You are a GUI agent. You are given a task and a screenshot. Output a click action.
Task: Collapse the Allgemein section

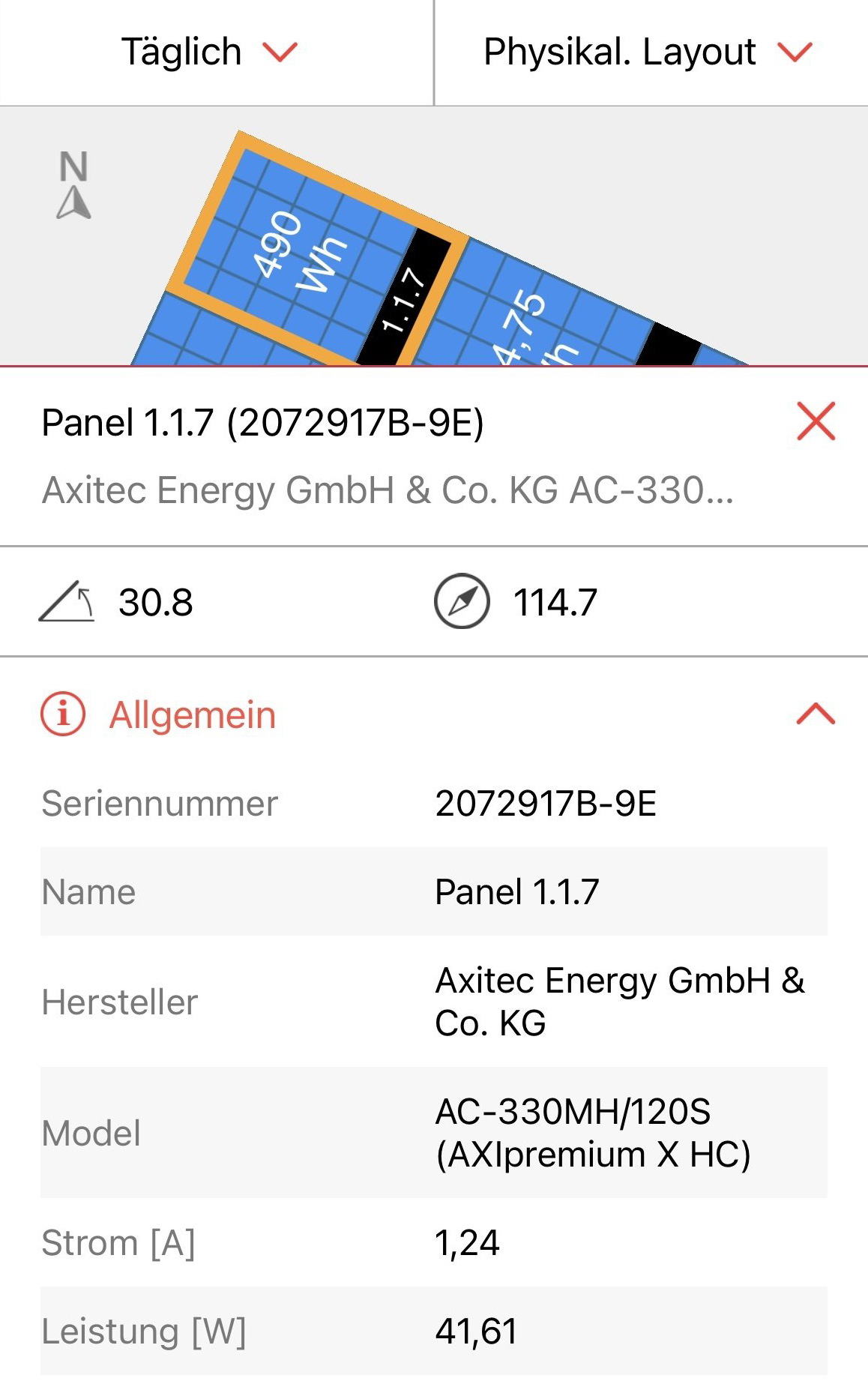click(x=816, y=714)
